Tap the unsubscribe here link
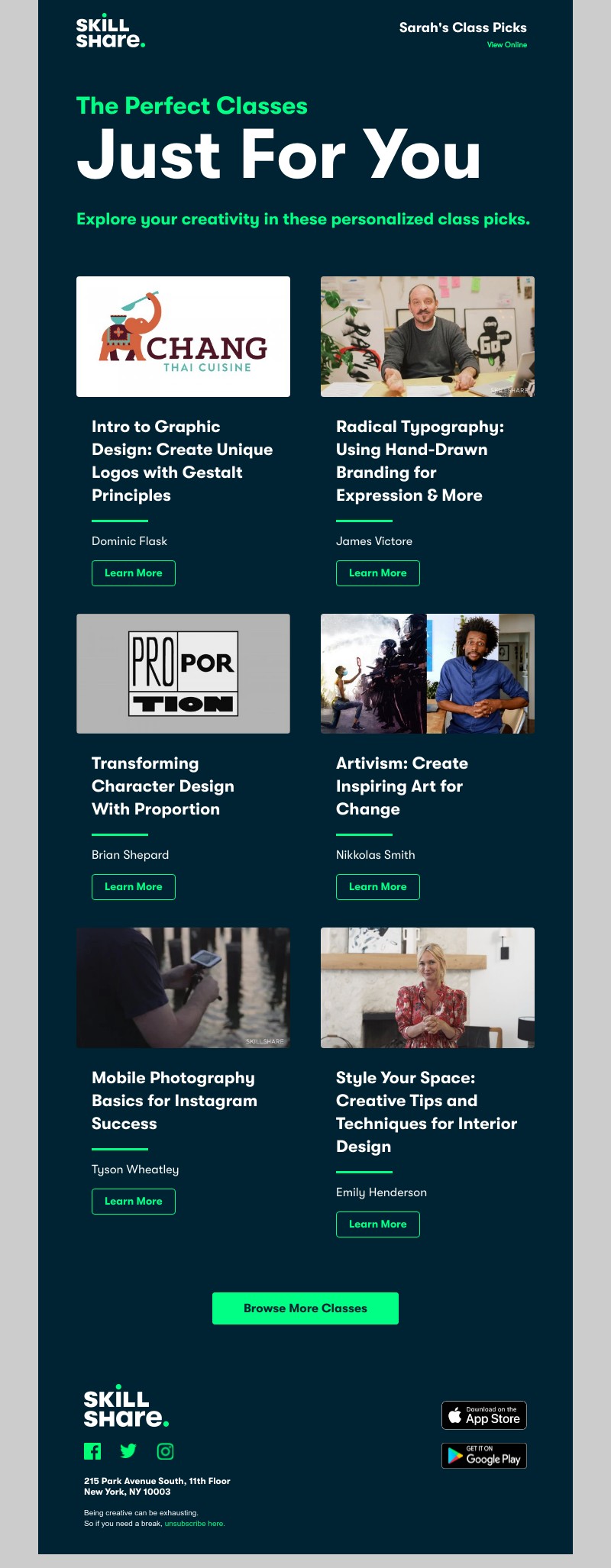Screen dimensions: 611x1568 [194, 1524]
